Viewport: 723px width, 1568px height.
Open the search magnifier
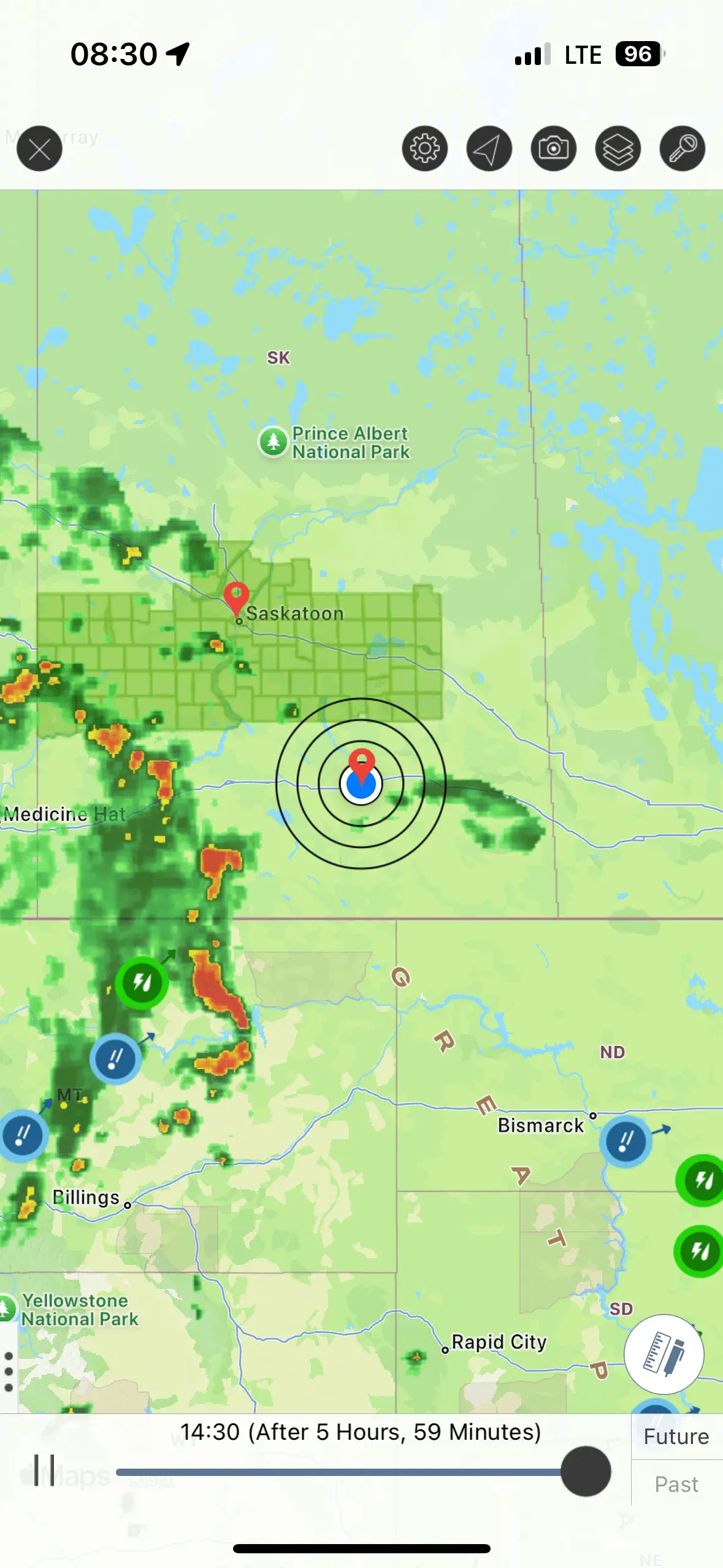(x=682, y=148)
